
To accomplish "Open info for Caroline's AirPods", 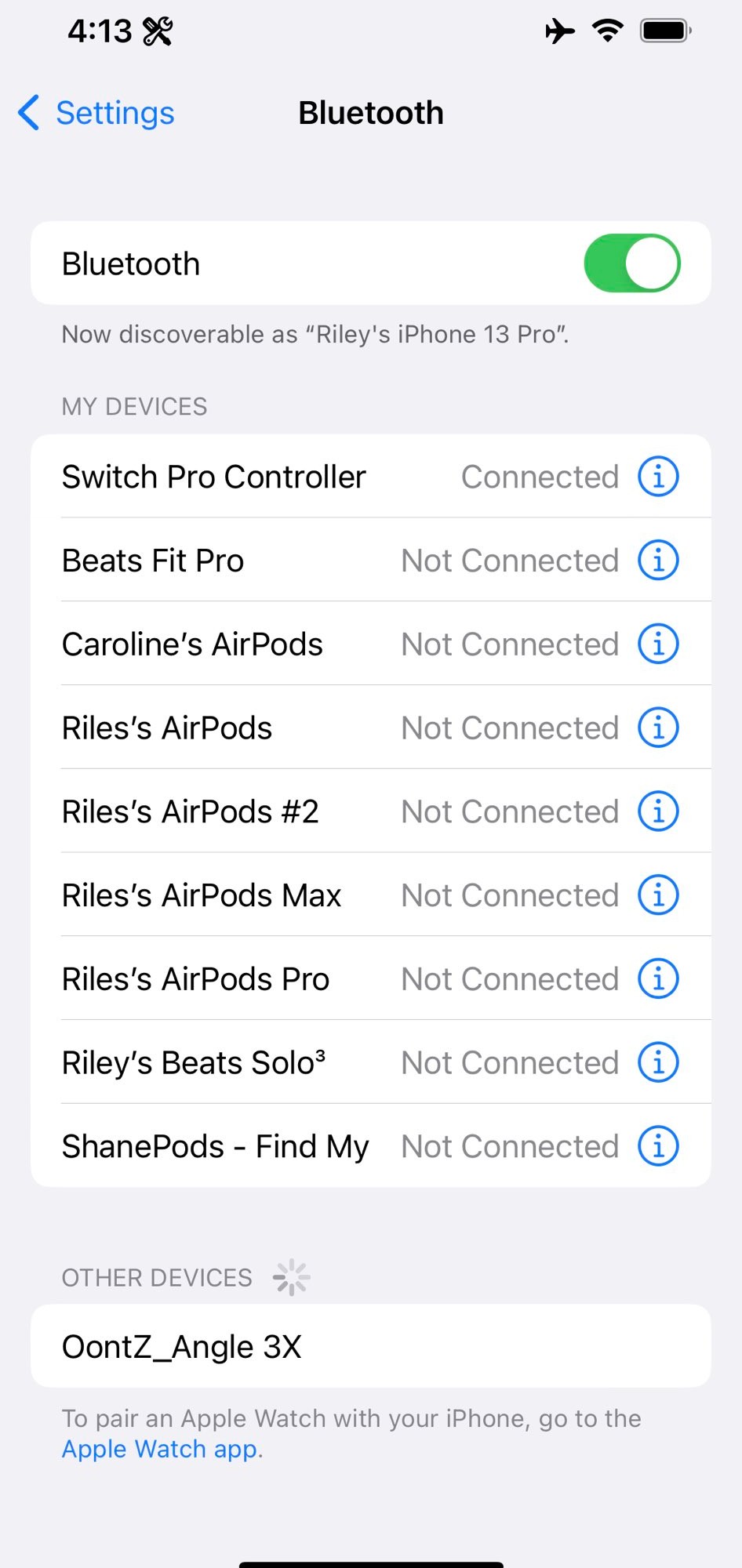I will 658,644.
